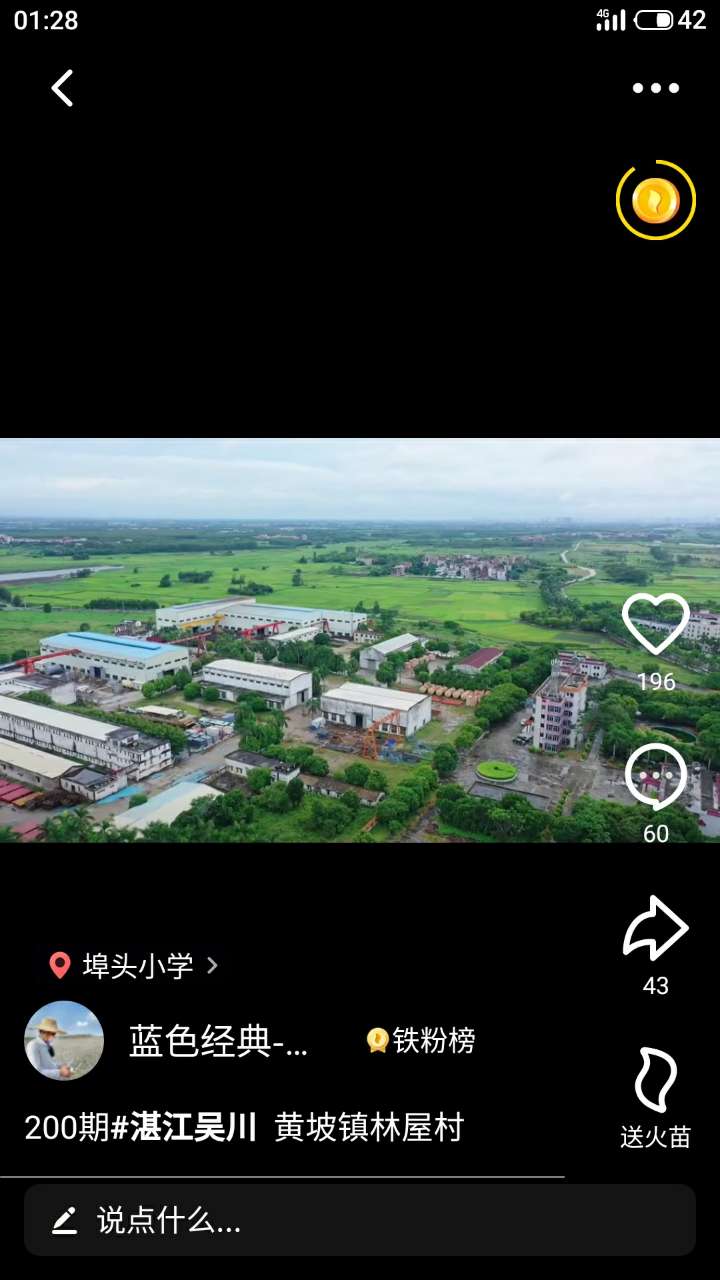Go back using the top arrow

pyautogui.click(x=63, y=88)
